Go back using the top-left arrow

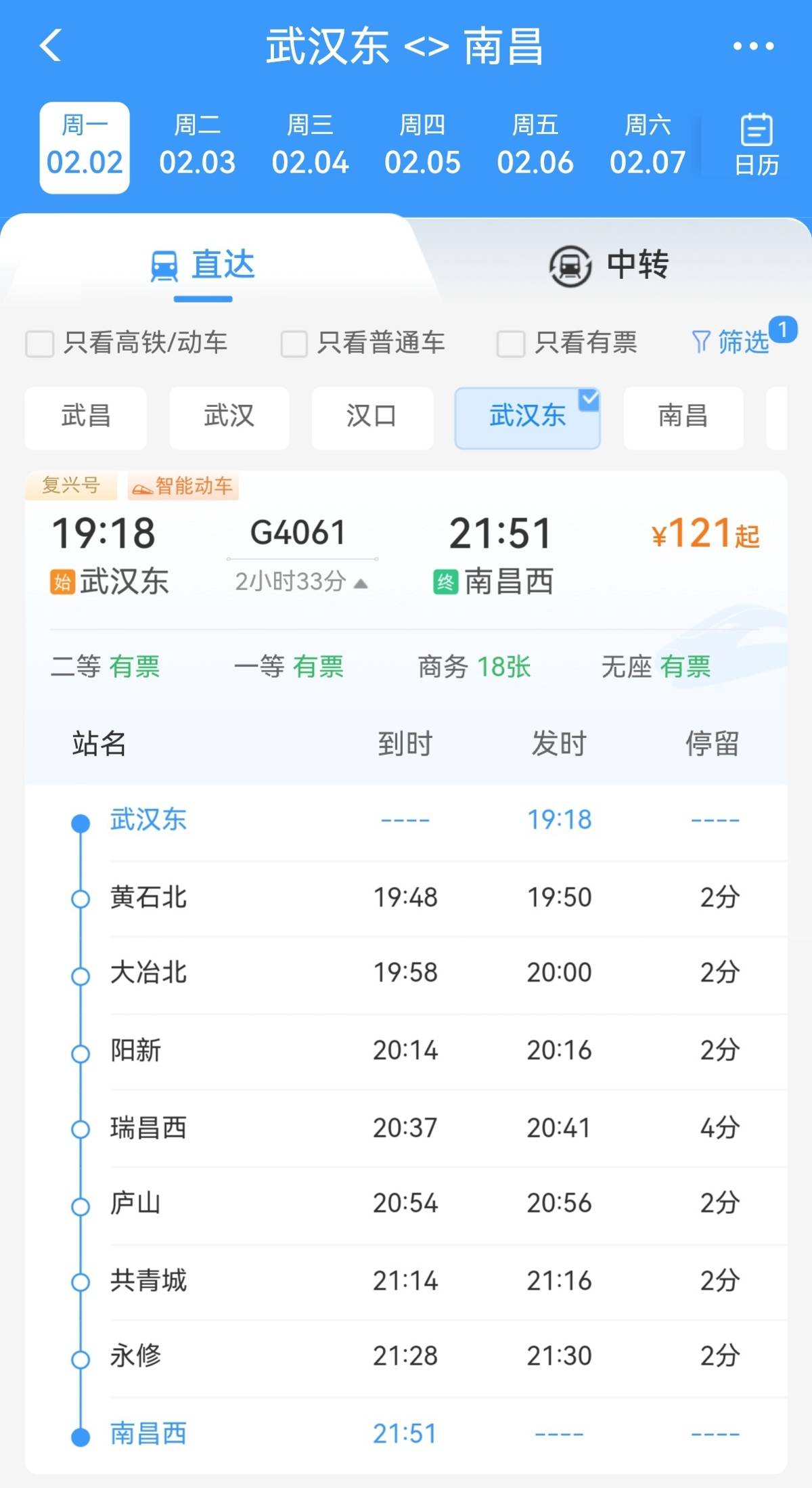[x=51, y=46]
